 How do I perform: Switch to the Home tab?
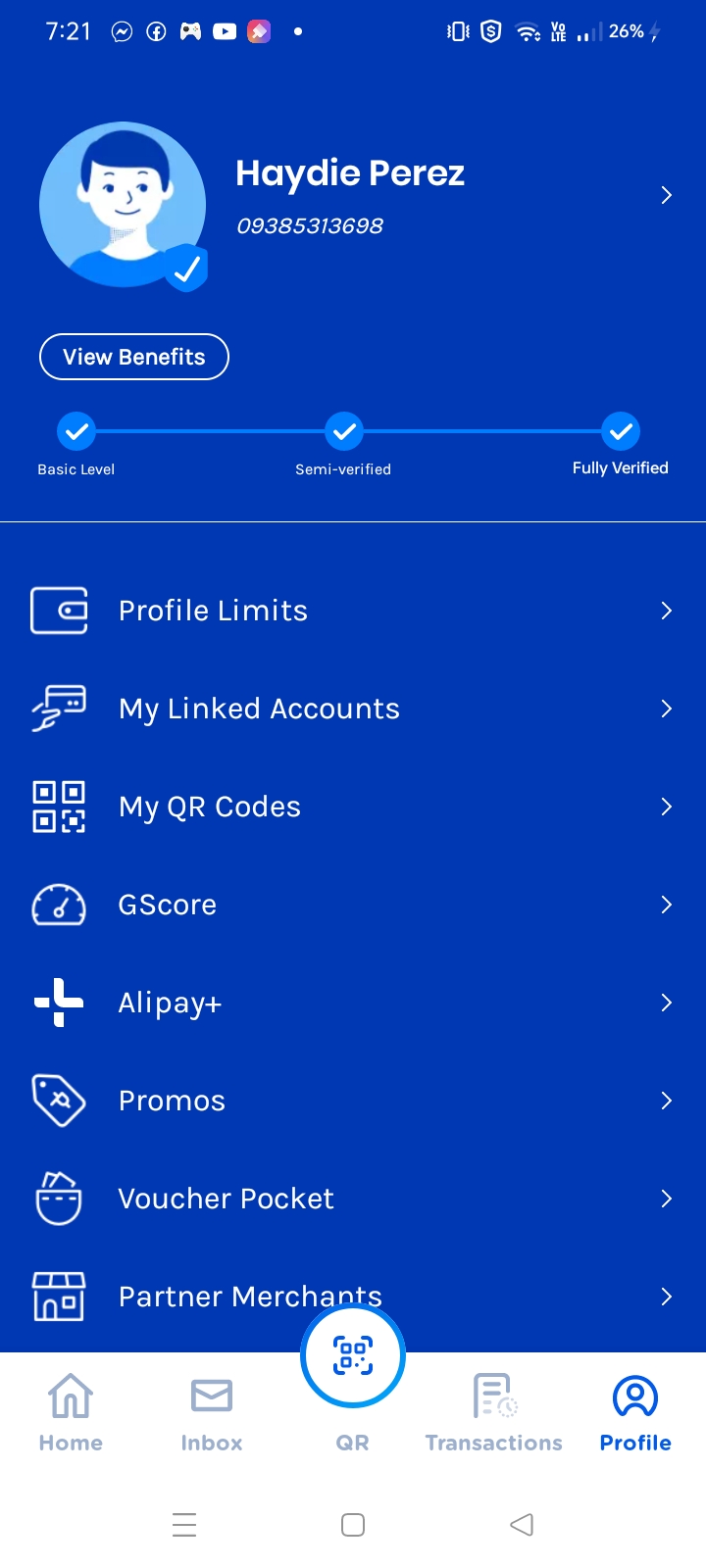71,1411
